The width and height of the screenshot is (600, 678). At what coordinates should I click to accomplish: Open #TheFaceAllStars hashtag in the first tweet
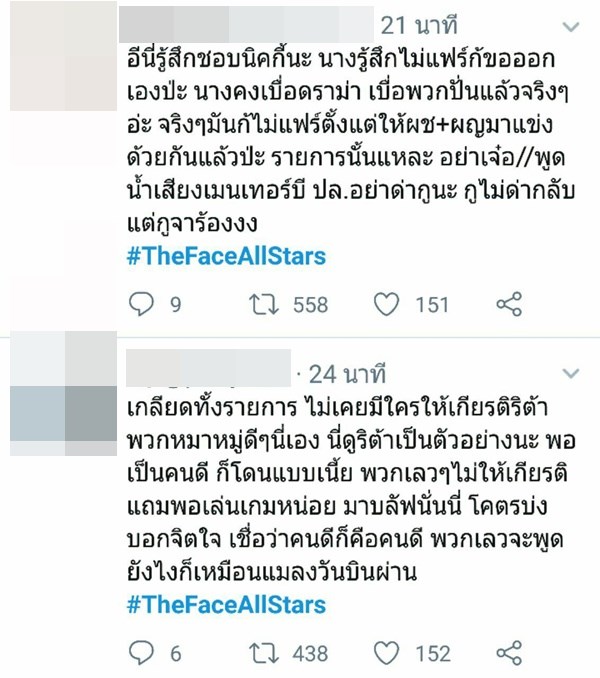[226, 256]
